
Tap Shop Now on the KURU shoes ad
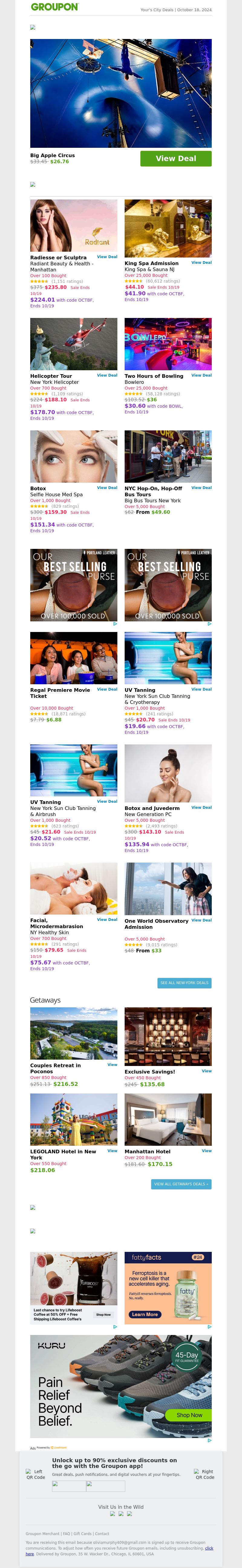click(x=189, y=1415)
